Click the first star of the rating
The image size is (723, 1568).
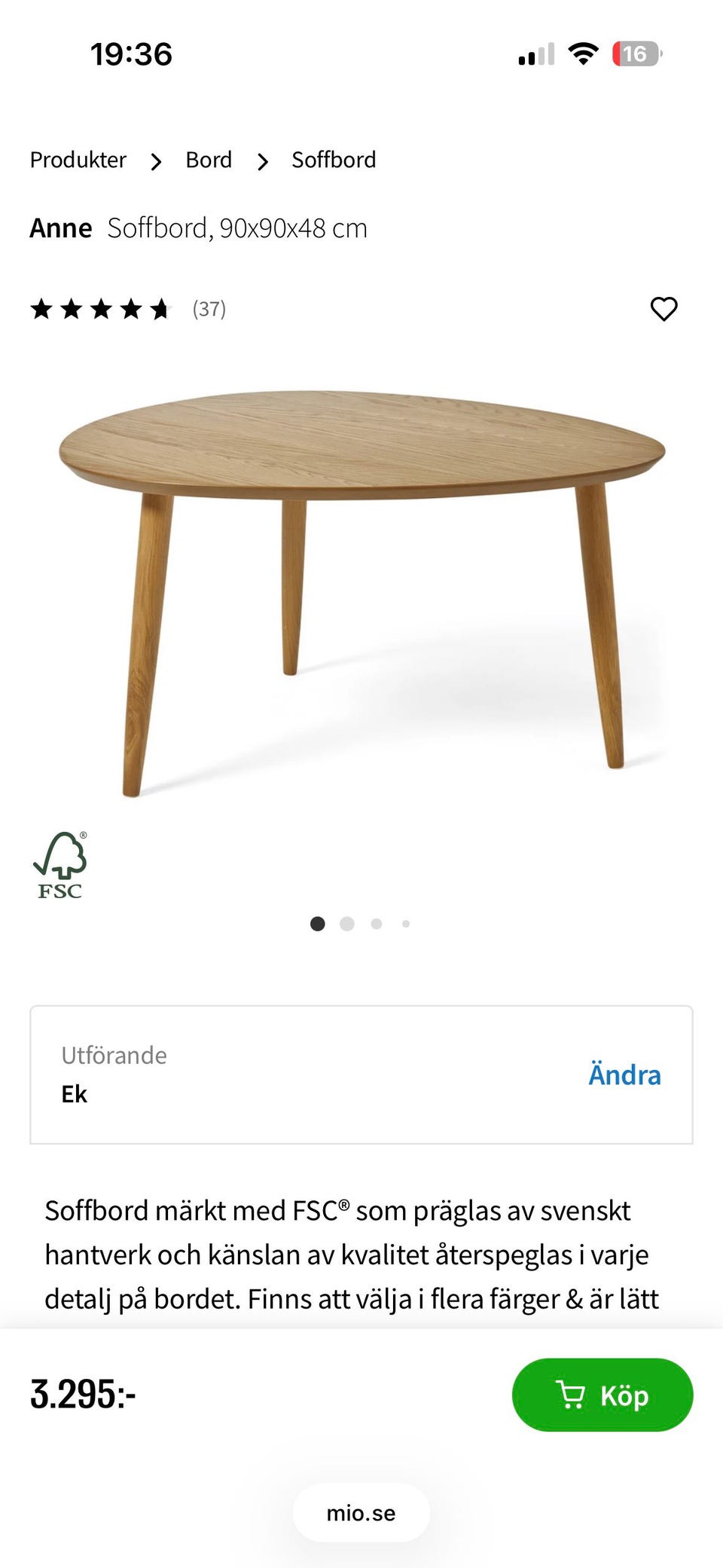point(43,308)
